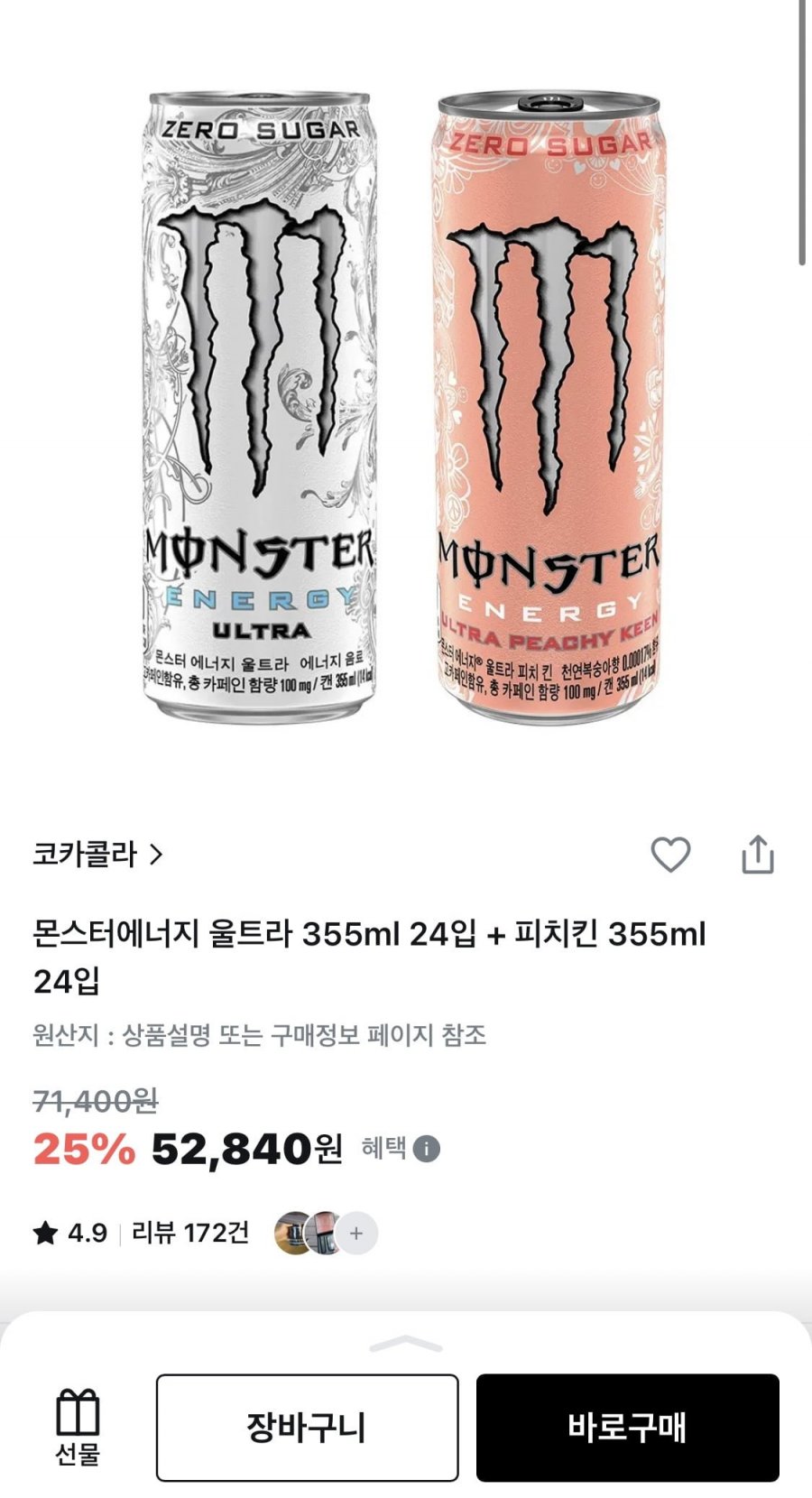
Task: Open the 혜택 benefits info icon
Action: (x=426, y=1149)
